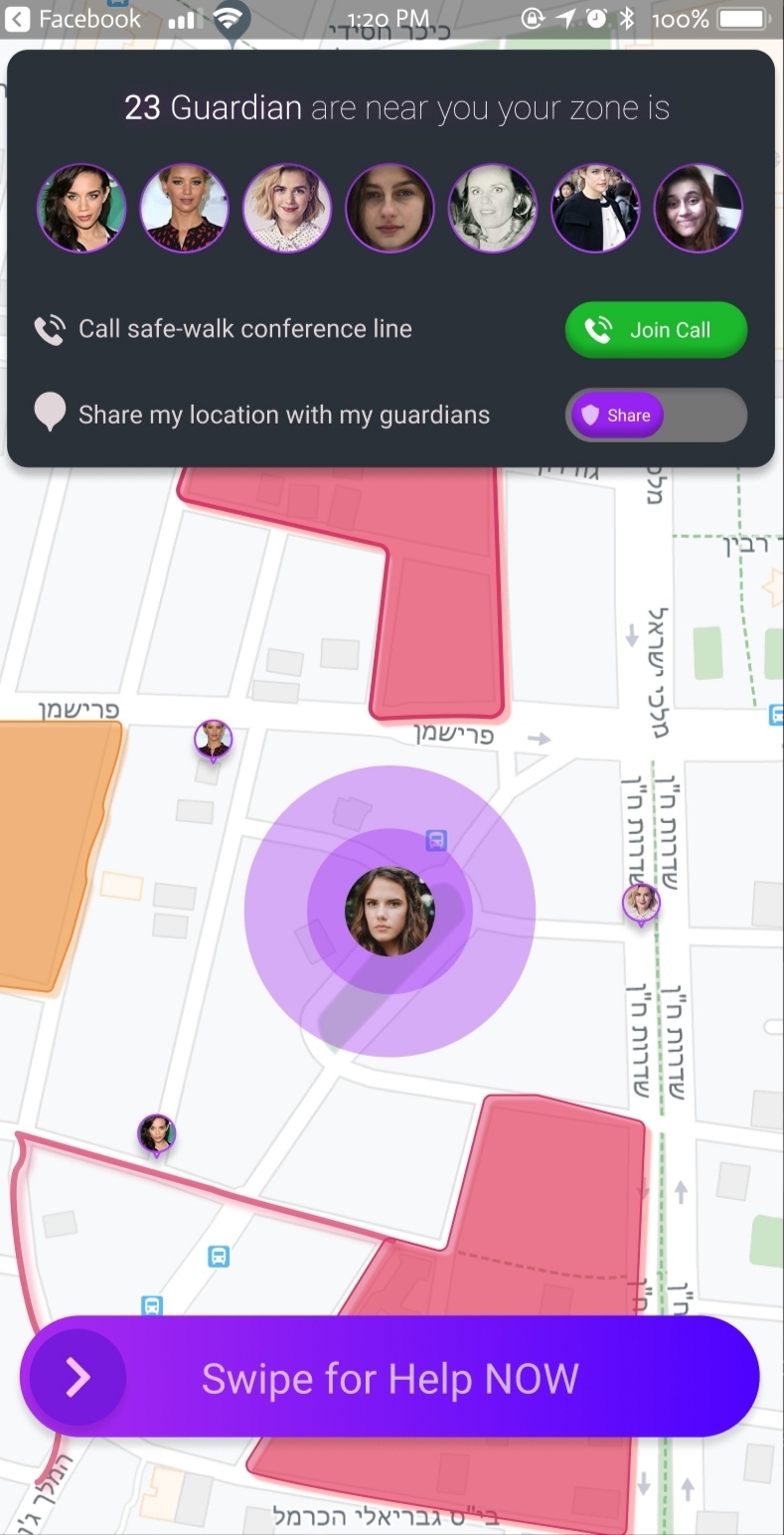
Task: Open the black-and-white guardian photo
Action: pos(492,208)
